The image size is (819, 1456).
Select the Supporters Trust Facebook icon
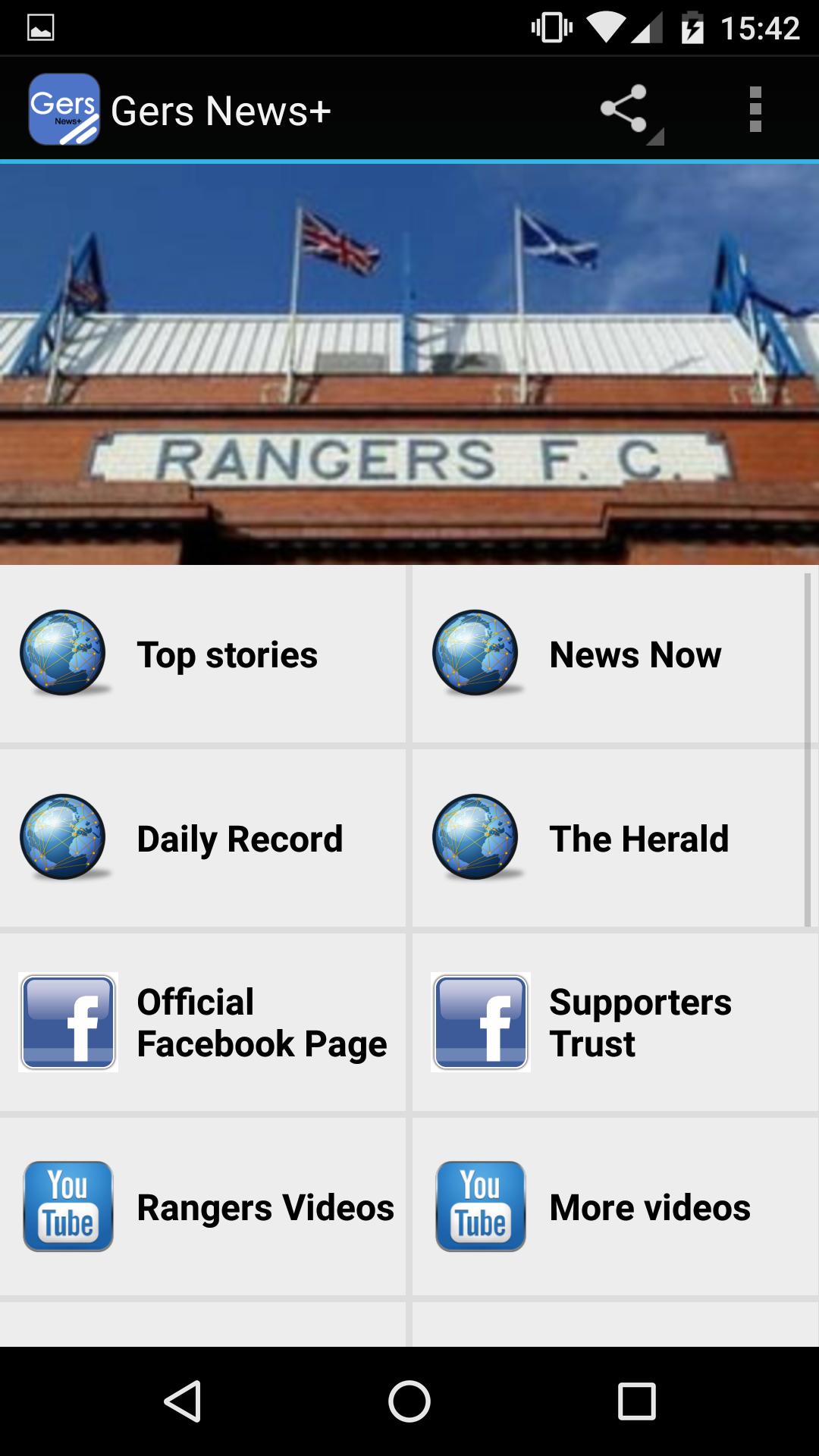tap(481, 1021)
